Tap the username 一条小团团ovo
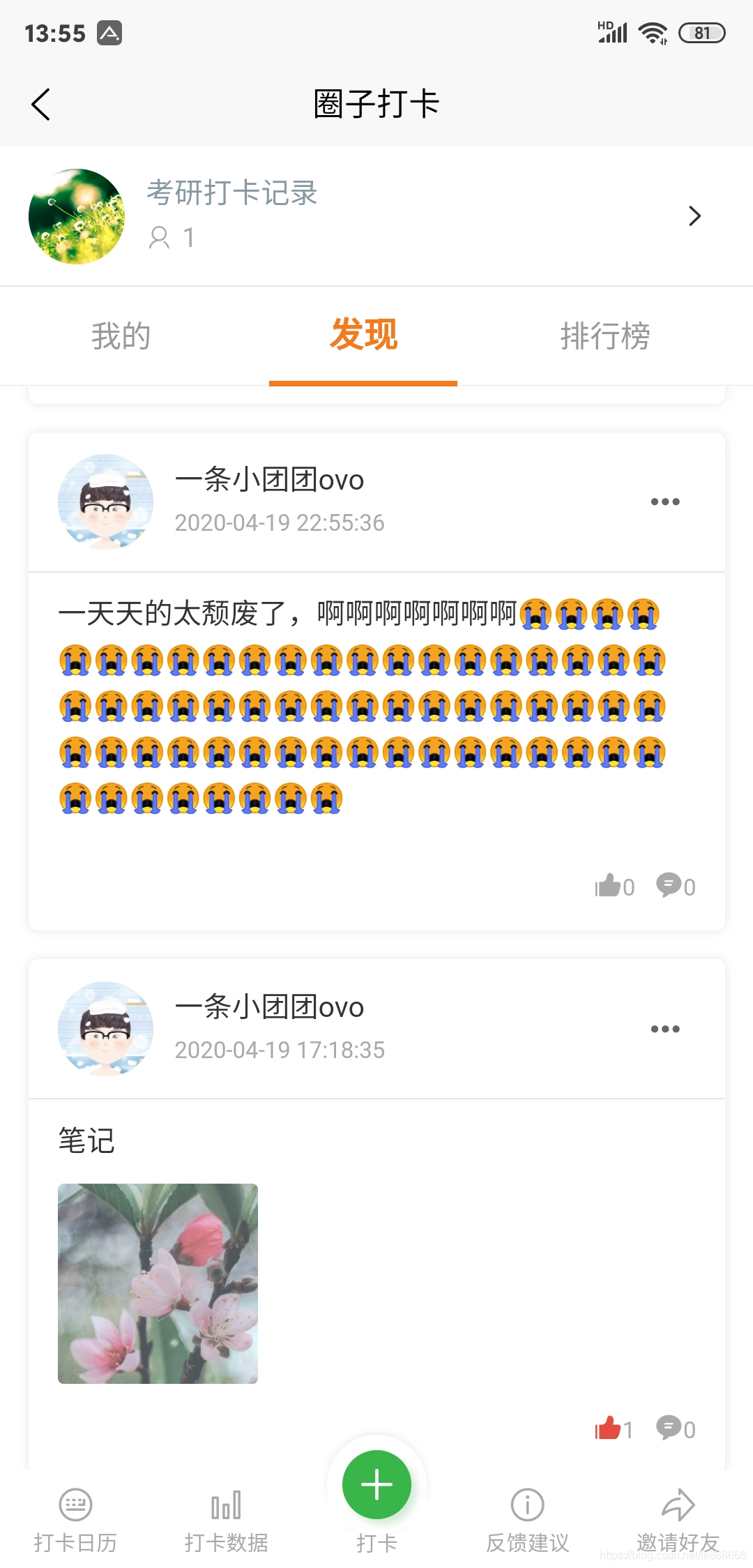The height and width of the screenshot is (1568, 753). (270, 480)
